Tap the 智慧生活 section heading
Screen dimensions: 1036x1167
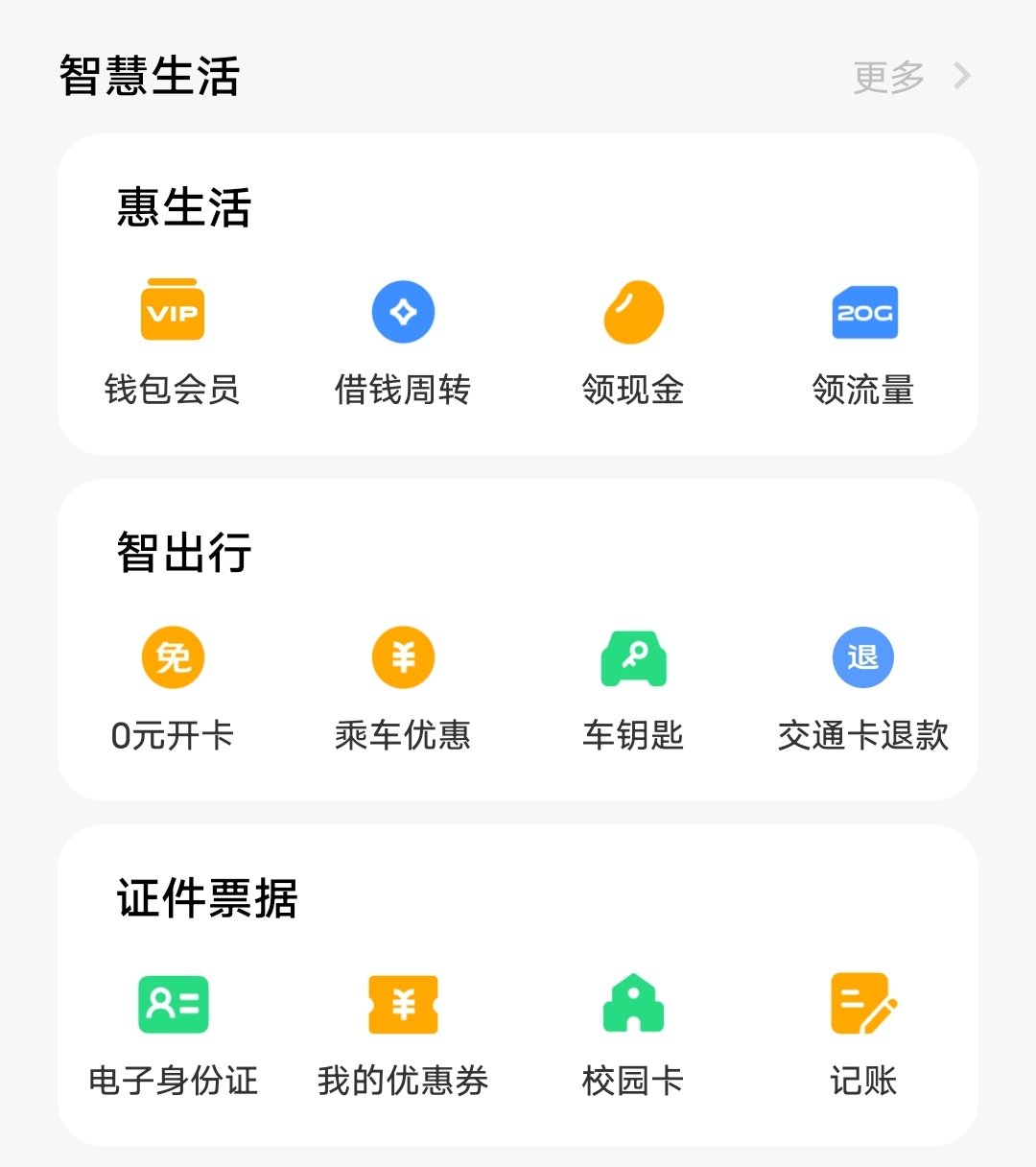coord(147,75)
